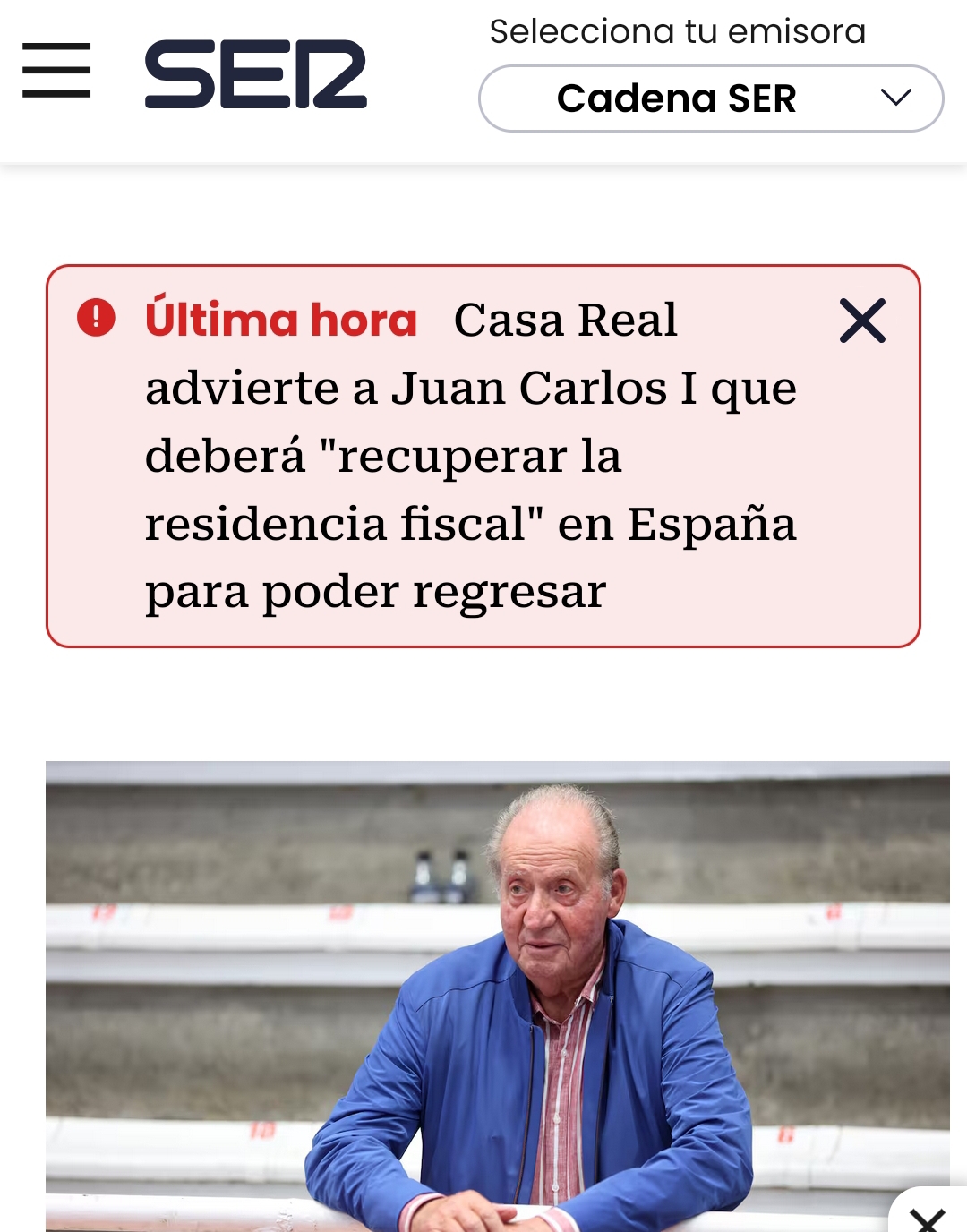967x1232 pixels.
Task: Expand the Cadena SER station dropdown
Action: [x=710, y=98]
